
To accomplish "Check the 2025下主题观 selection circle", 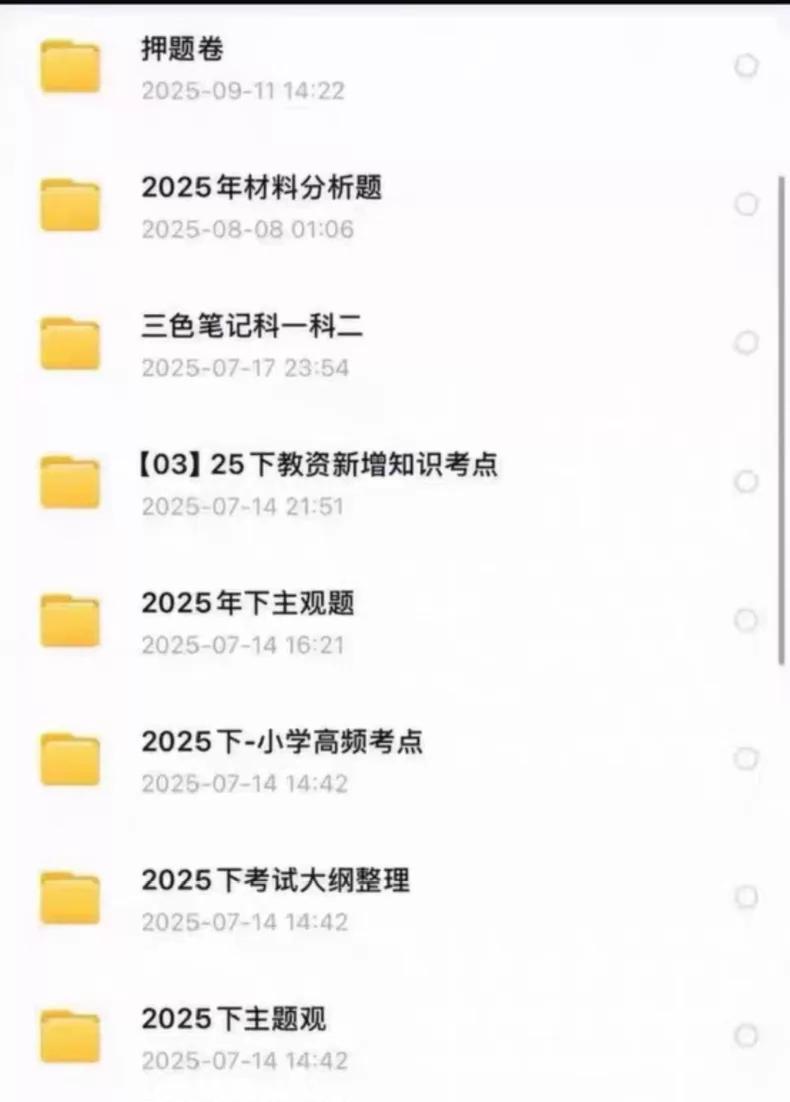I will coord(746,1036).
